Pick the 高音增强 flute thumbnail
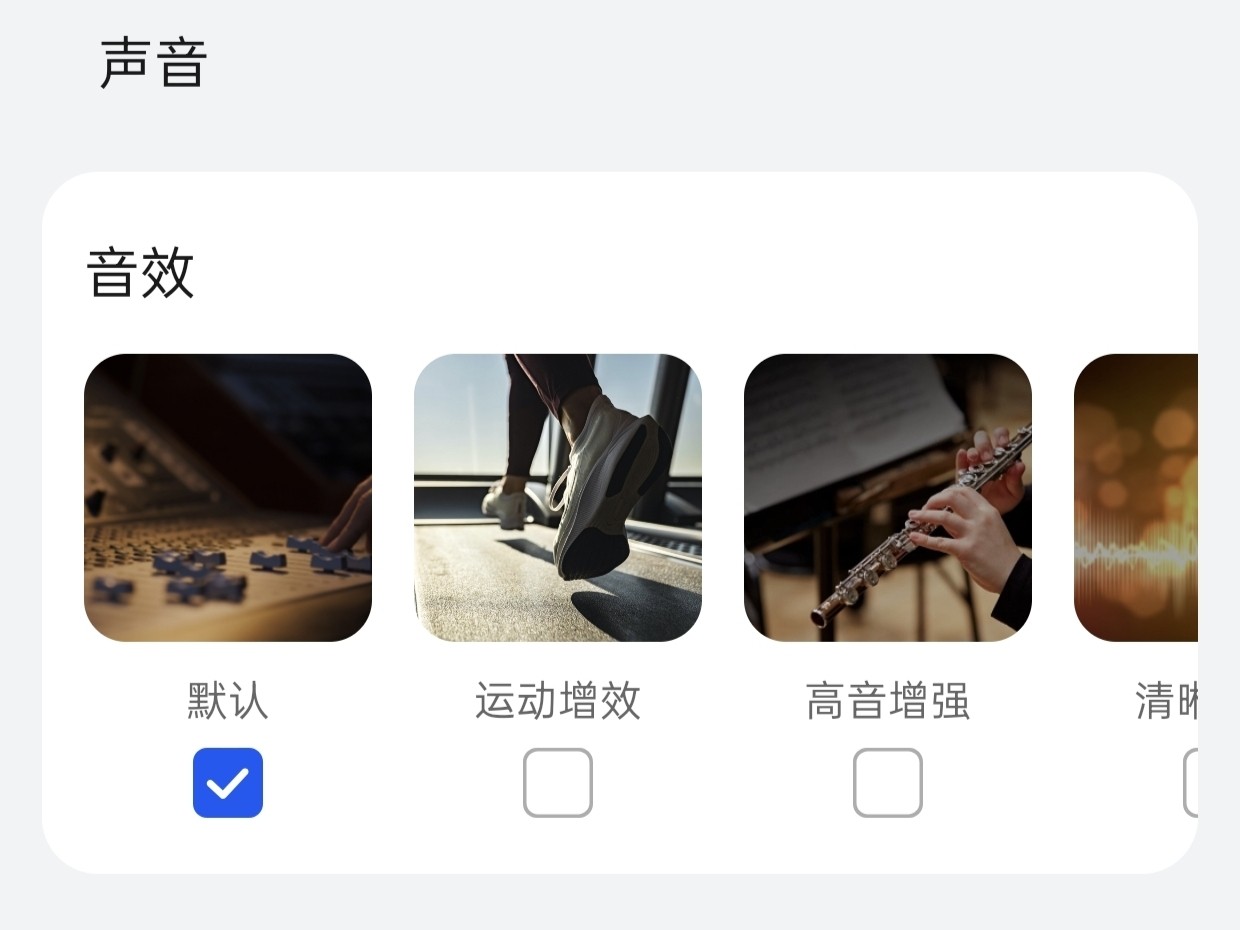 pyautogui.click(x=888, y=498)
